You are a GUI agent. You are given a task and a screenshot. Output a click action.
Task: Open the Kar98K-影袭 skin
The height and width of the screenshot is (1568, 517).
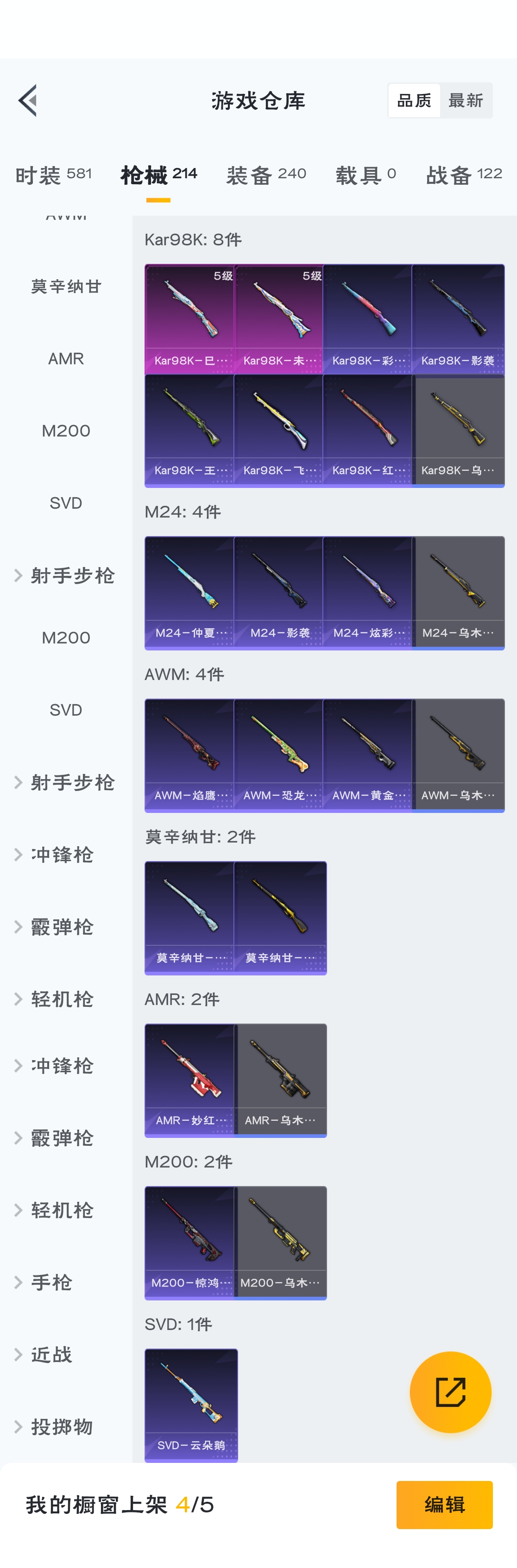(458, 319)
